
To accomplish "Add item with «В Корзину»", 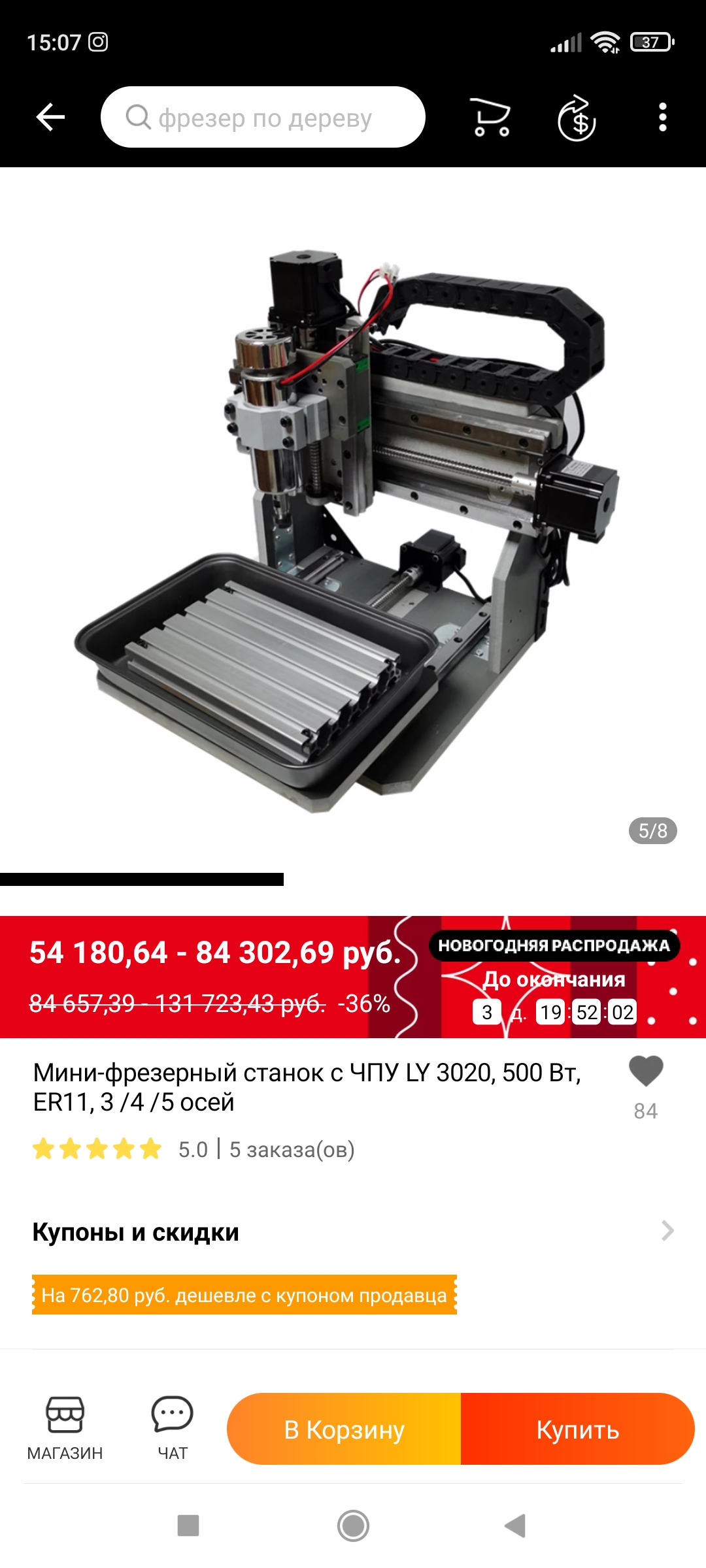I will [344, 1429].
